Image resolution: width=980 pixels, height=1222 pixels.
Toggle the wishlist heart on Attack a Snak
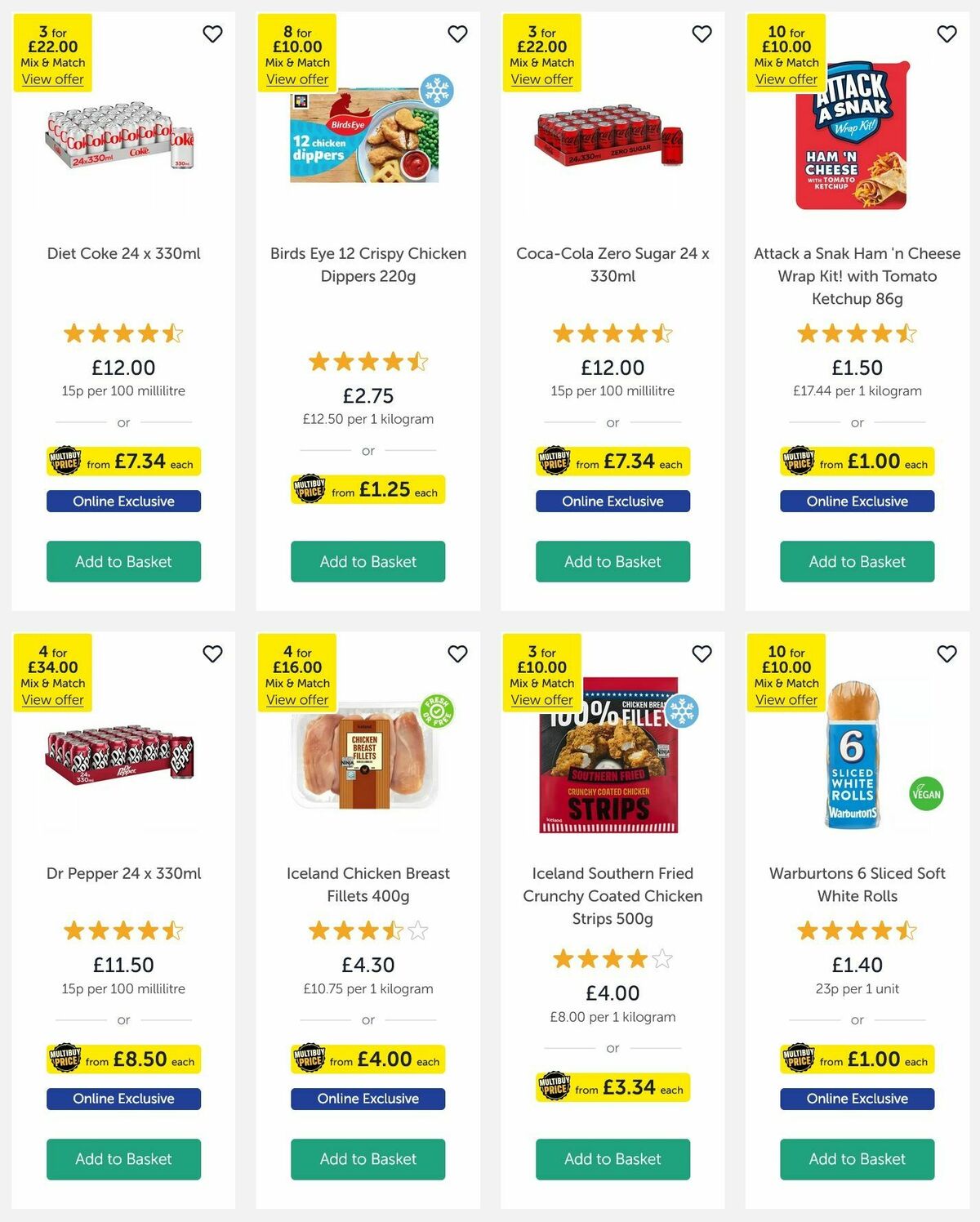click(947, 34)
